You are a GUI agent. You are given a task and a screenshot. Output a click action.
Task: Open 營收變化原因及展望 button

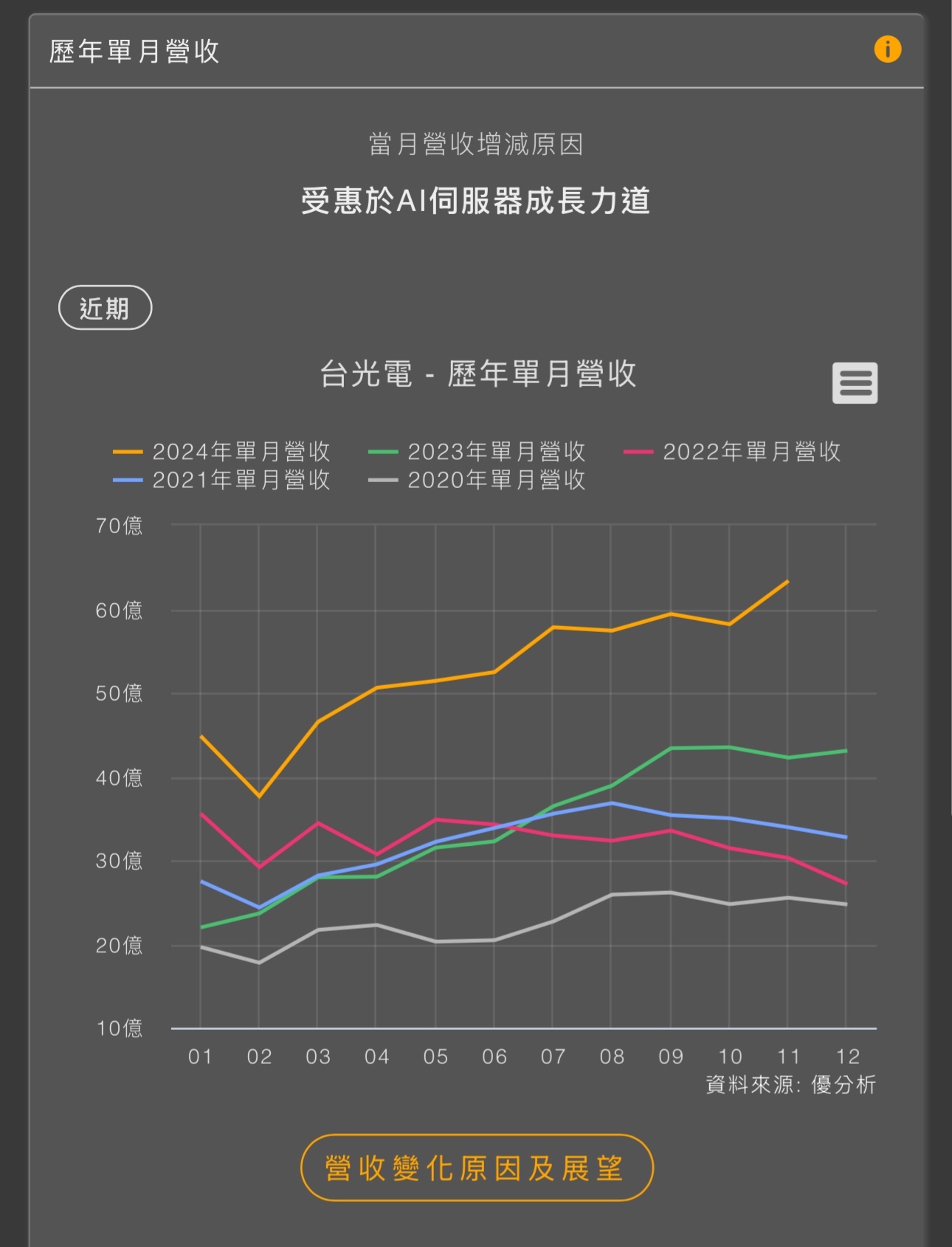point(477,1167)
